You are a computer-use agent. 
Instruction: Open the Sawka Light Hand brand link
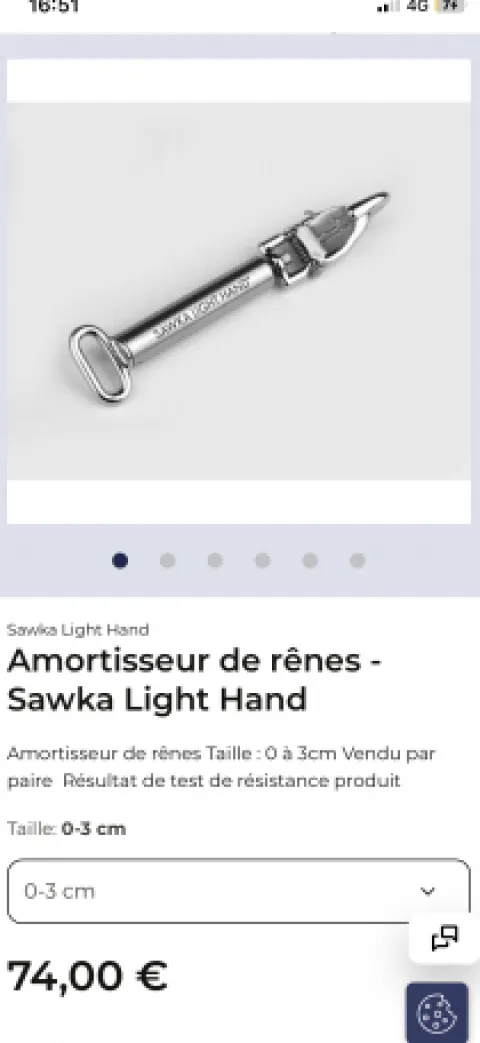[x=78, y=629]
